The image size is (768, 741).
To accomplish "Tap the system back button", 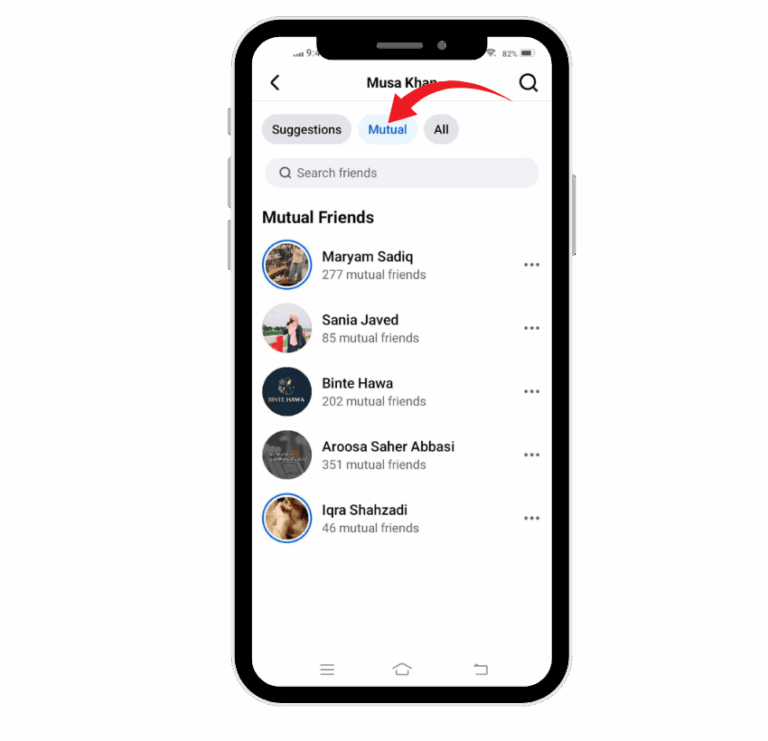I will (x=480, y=669).
